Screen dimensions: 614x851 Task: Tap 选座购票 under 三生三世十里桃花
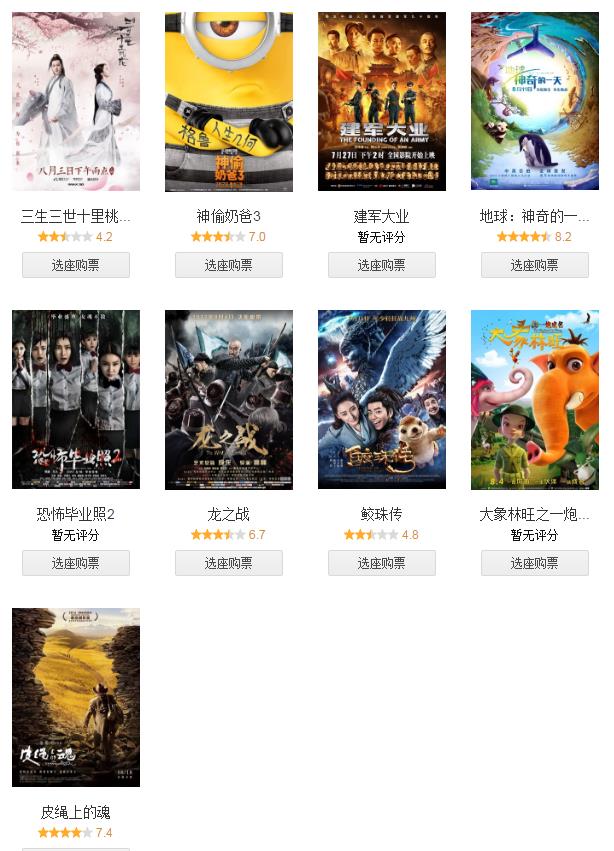[76, 265]
